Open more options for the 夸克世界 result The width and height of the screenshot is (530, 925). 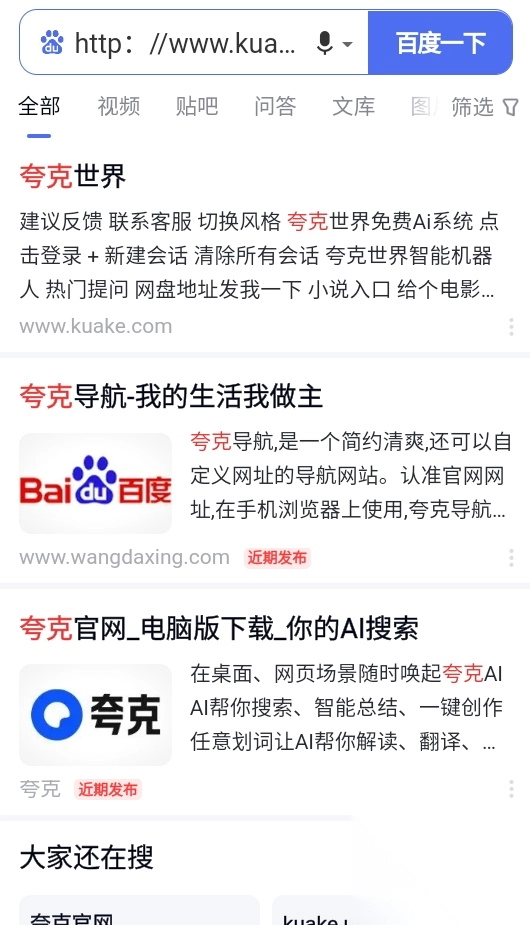coord(511,326)
